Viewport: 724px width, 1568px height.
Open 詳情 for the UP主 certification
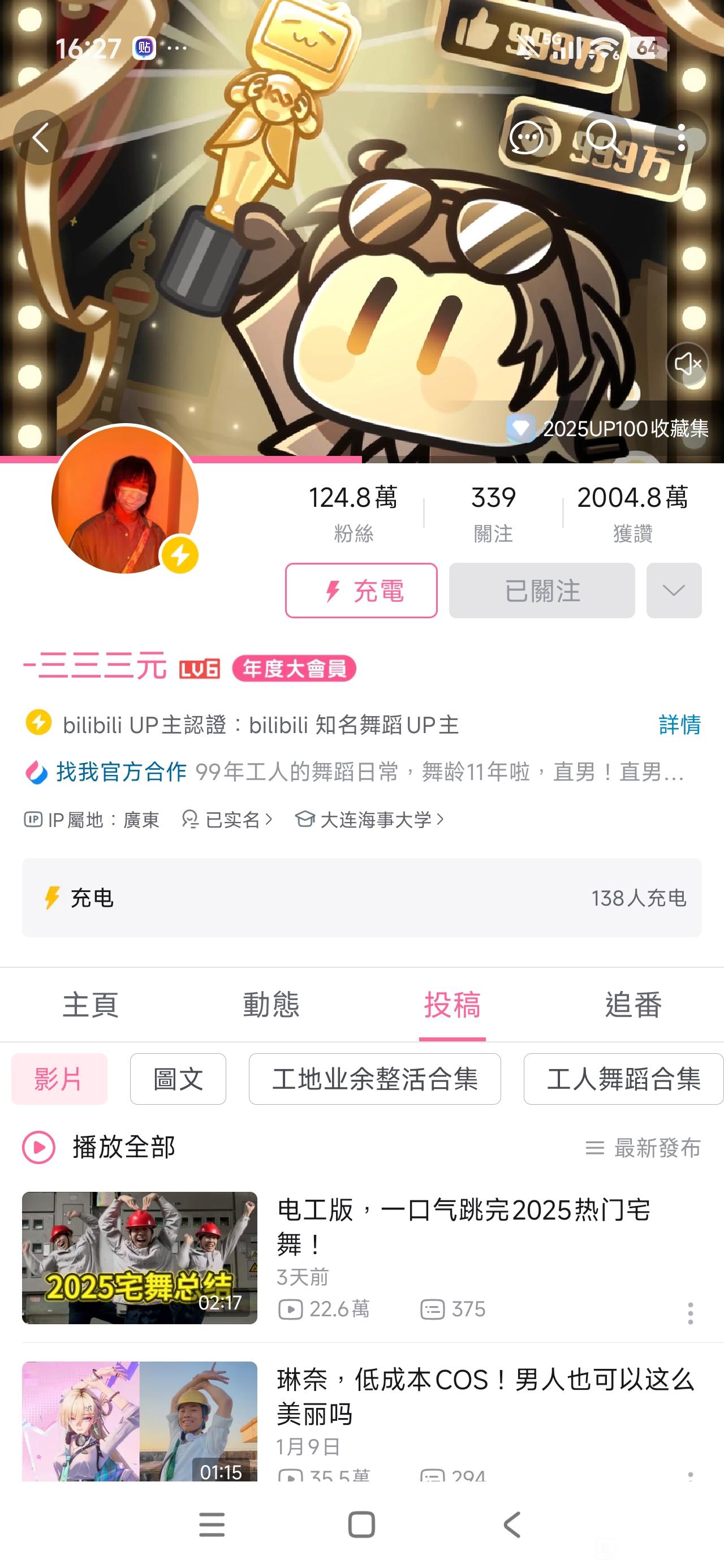[x=679, y=725]
